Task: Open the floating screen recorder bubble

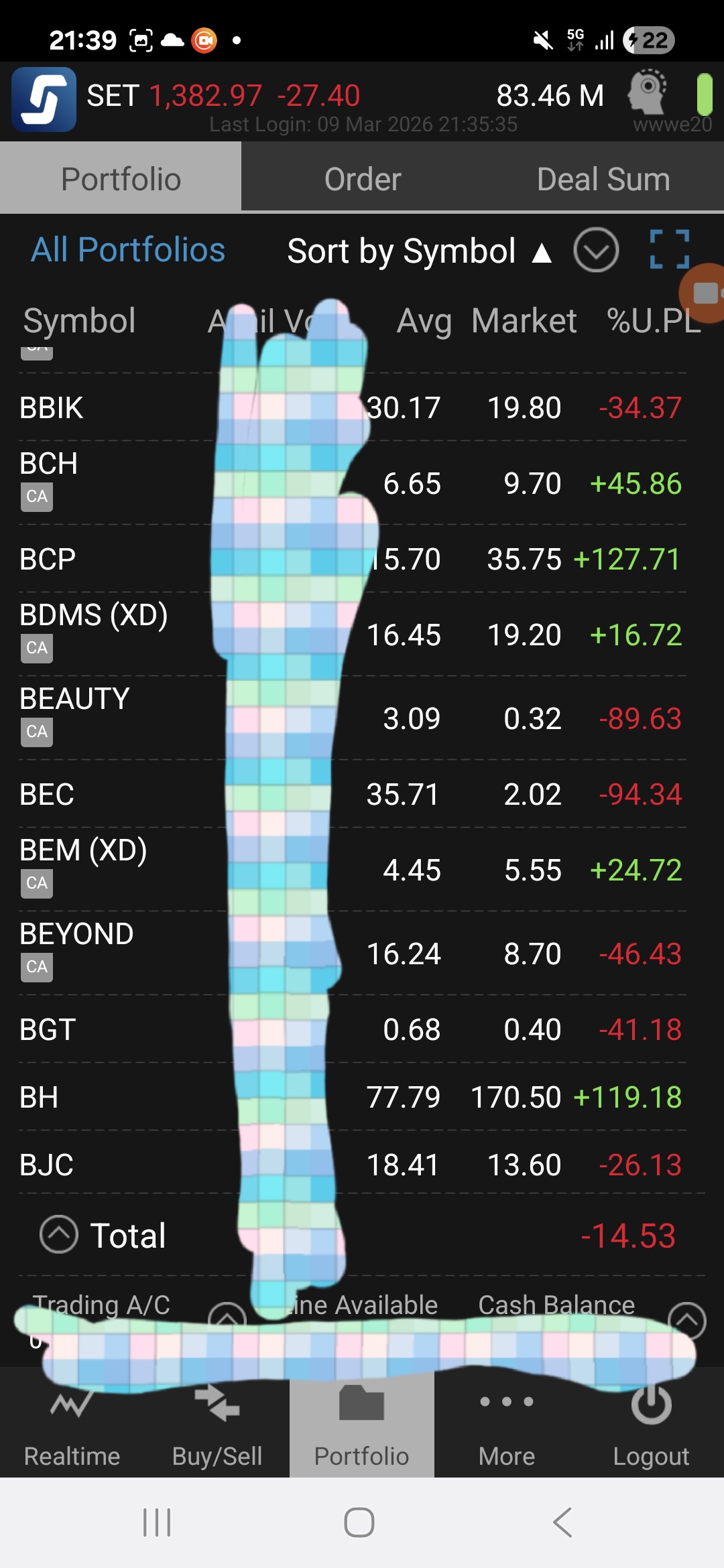Action: click(x=703, y=293)
